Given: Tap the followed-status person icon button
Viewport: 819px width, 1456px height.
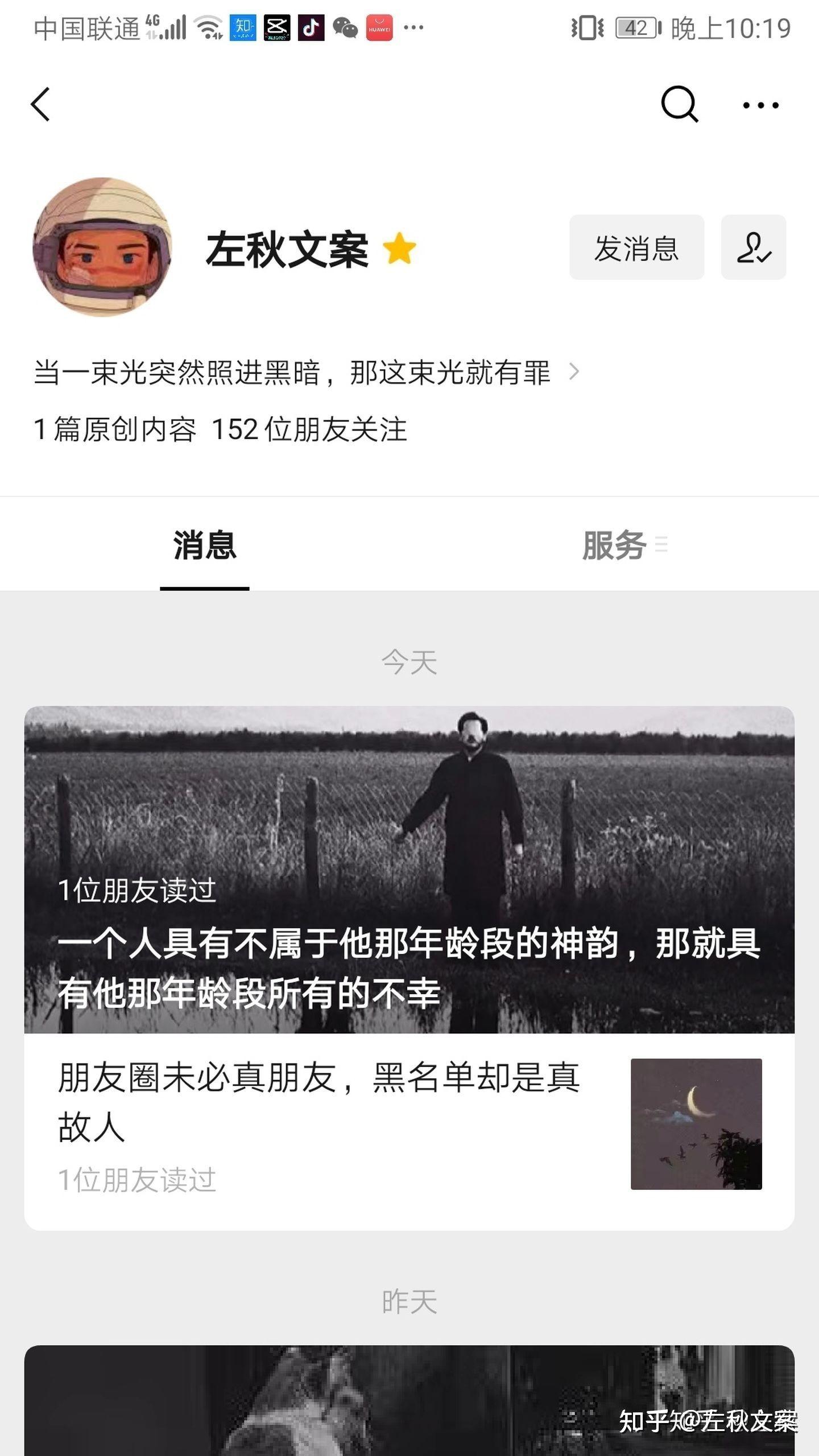Looking at the screenshot, I should [x=753, y=247].
